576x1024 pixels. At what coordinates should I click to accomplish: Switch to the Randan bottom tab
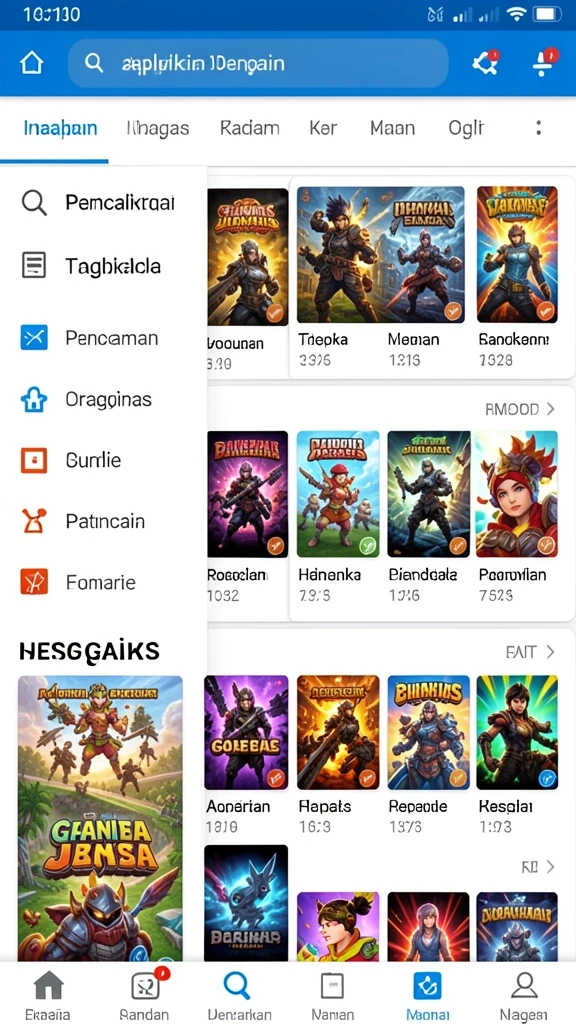145,994
